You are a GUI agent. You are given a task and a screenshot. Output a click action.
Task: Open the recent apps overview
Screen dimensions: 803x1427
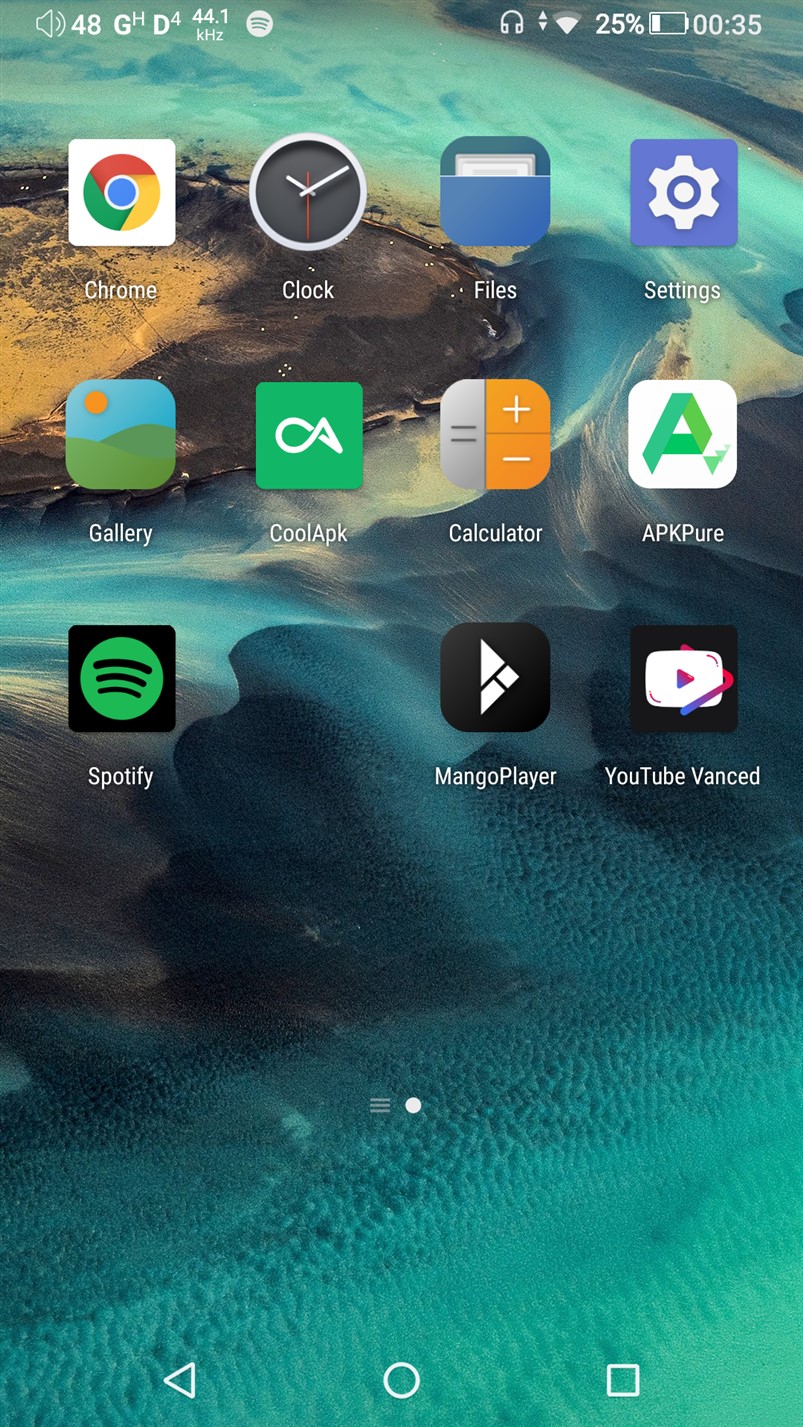pyautogui.click(x=622, y=1380)
